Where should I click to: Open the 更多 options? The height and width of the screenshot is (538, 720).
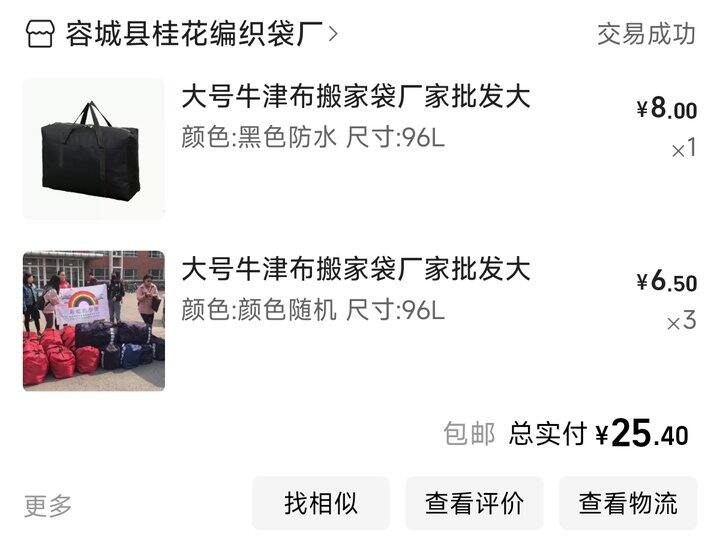48,506
